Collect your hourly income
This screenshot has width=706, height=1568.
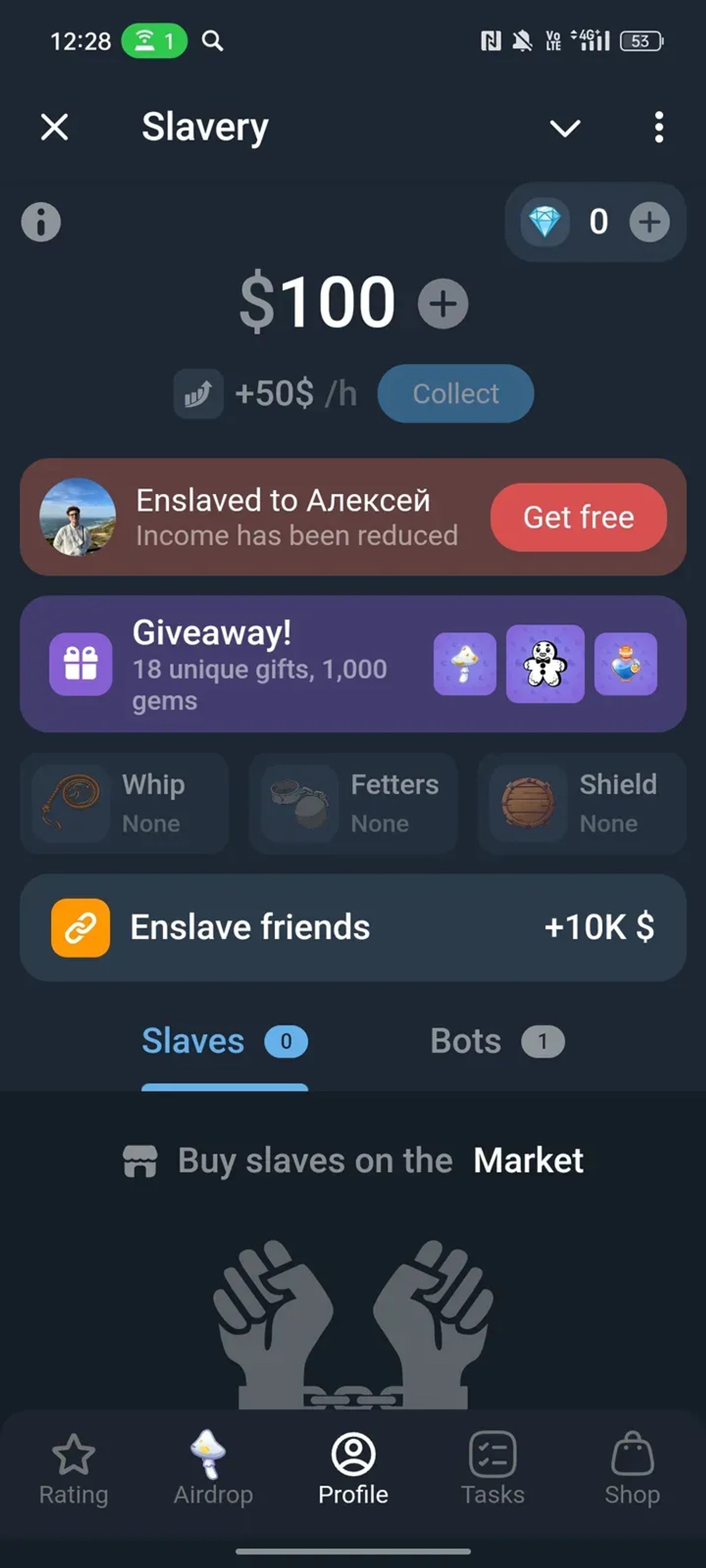(x=455, y=394)
